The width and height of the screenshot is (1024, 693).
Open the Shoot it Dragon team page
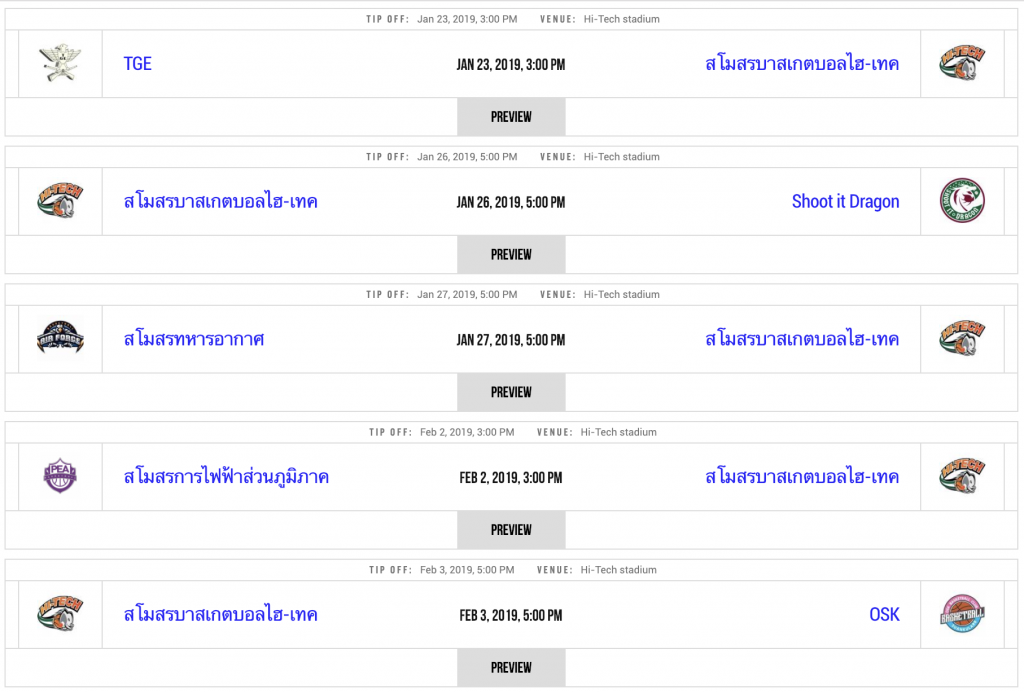pos(845,202)
